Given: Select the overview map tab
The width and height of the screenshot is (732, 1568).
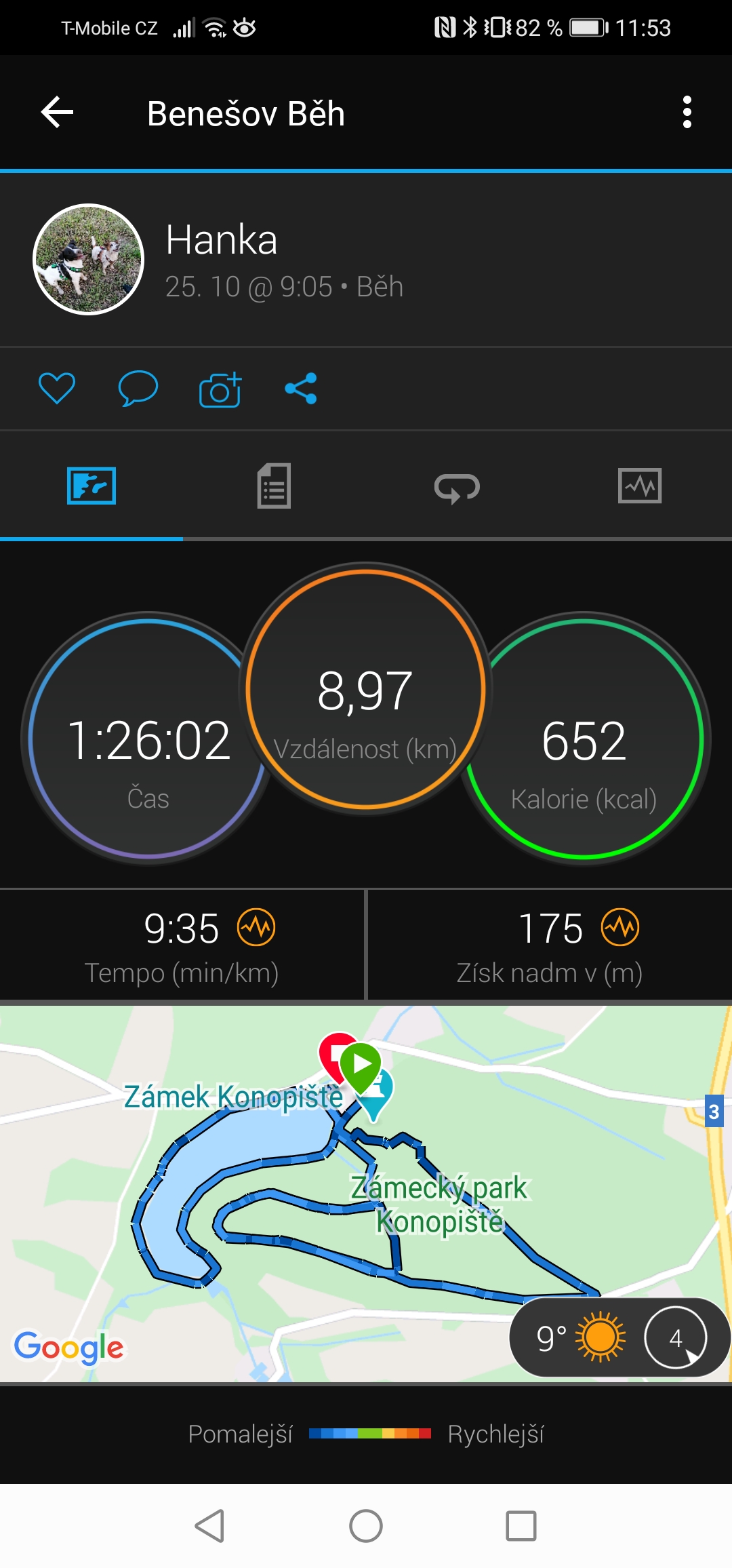Looking at the screenshot, I should pyautogui.click(x=91, y=486).
